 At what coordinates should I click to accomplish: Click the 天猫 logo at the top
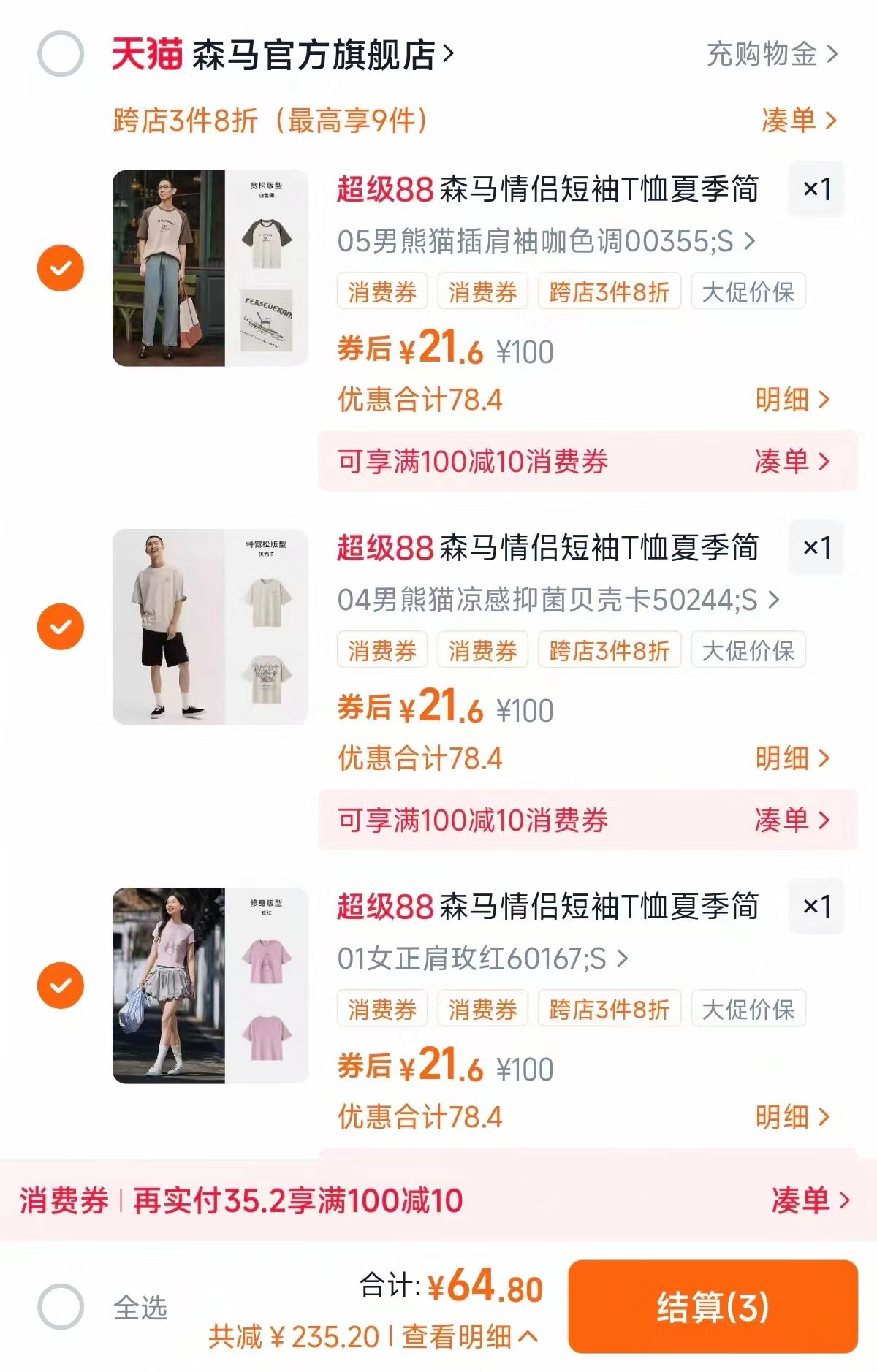(x=146, y=53)
